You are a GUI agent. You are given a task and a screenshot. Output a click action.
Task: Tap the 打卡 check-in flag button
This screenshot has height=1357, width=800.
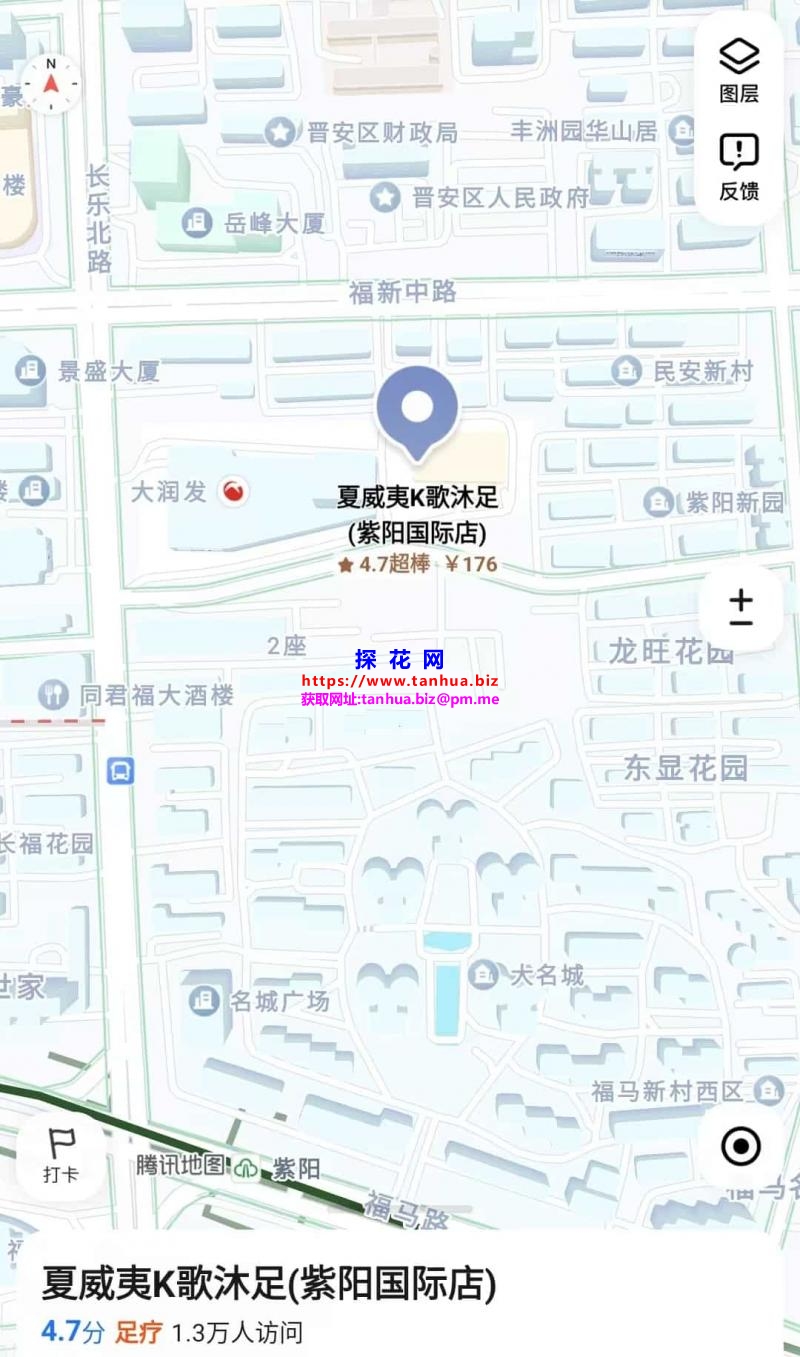(61, 1154)
